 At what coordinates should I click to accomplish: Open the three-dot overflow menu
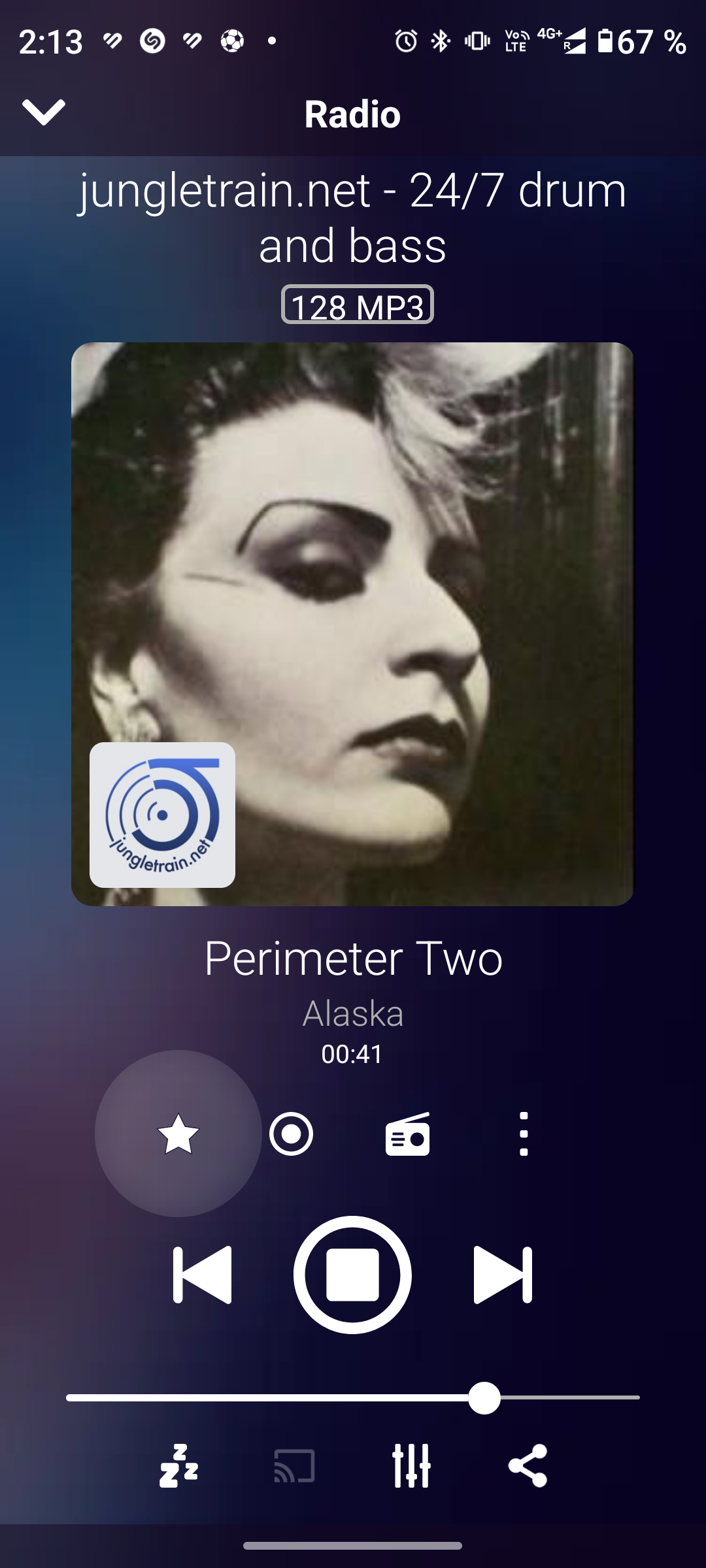pyautogui.click(x=523, y=1134)
